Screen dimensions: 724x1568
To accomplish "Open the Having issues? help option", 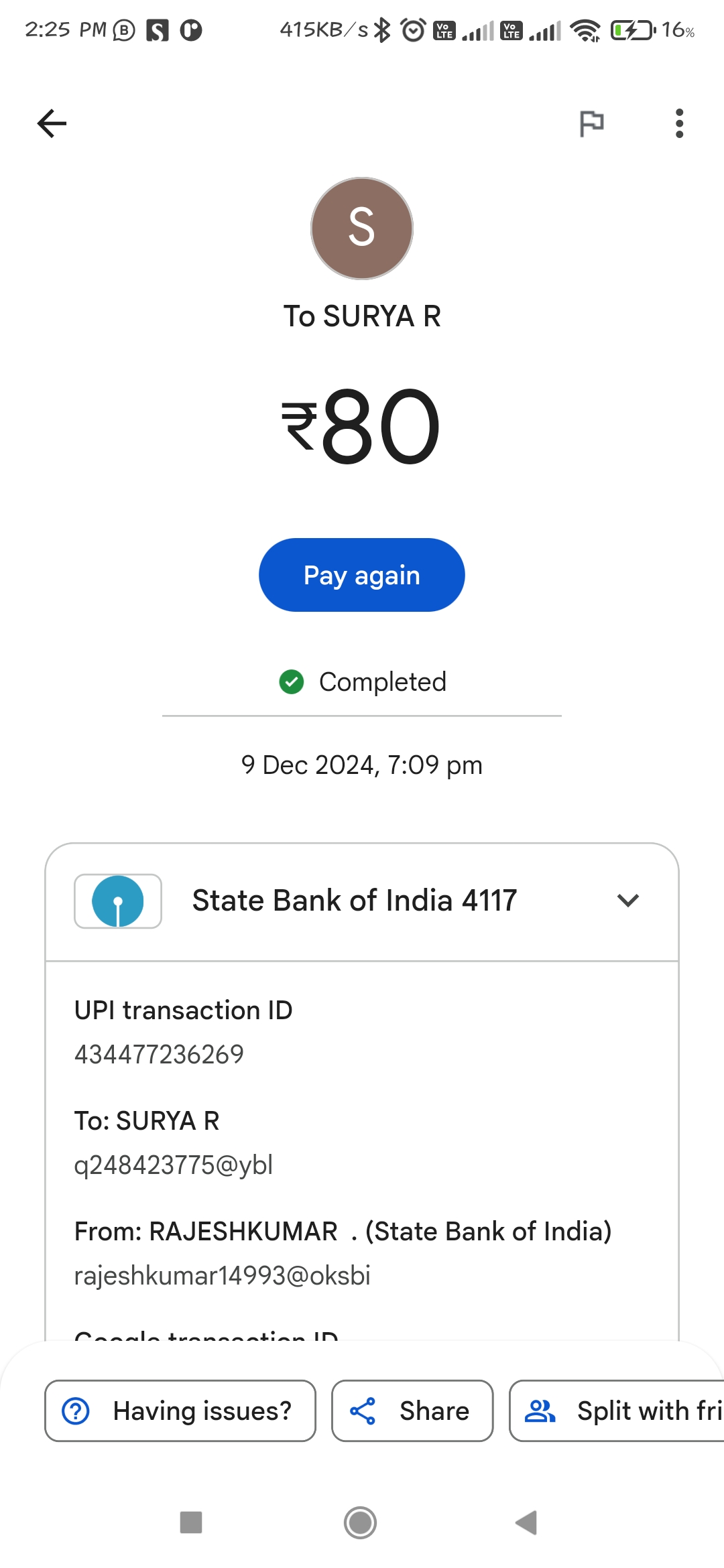I will [x=180, y=1411].
